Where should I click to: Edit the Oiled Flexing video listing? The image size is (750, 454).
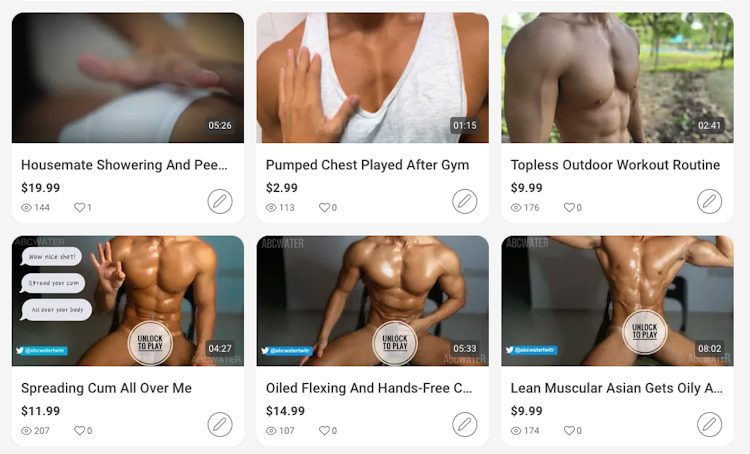coord(464,424)
